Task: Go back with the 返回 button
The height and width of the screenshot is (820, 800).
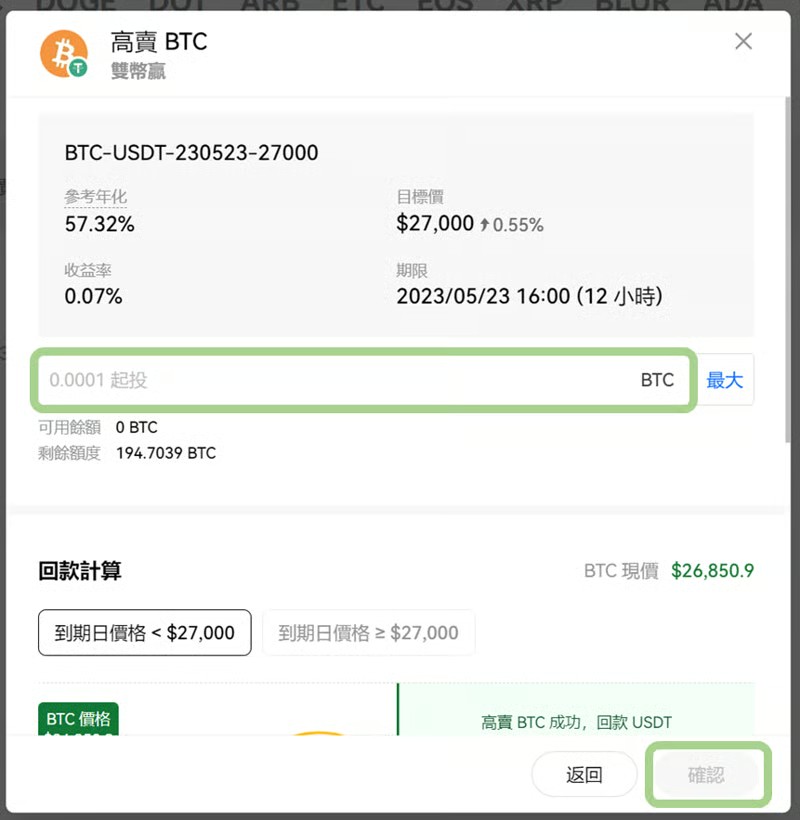Action: click(584, 775)
